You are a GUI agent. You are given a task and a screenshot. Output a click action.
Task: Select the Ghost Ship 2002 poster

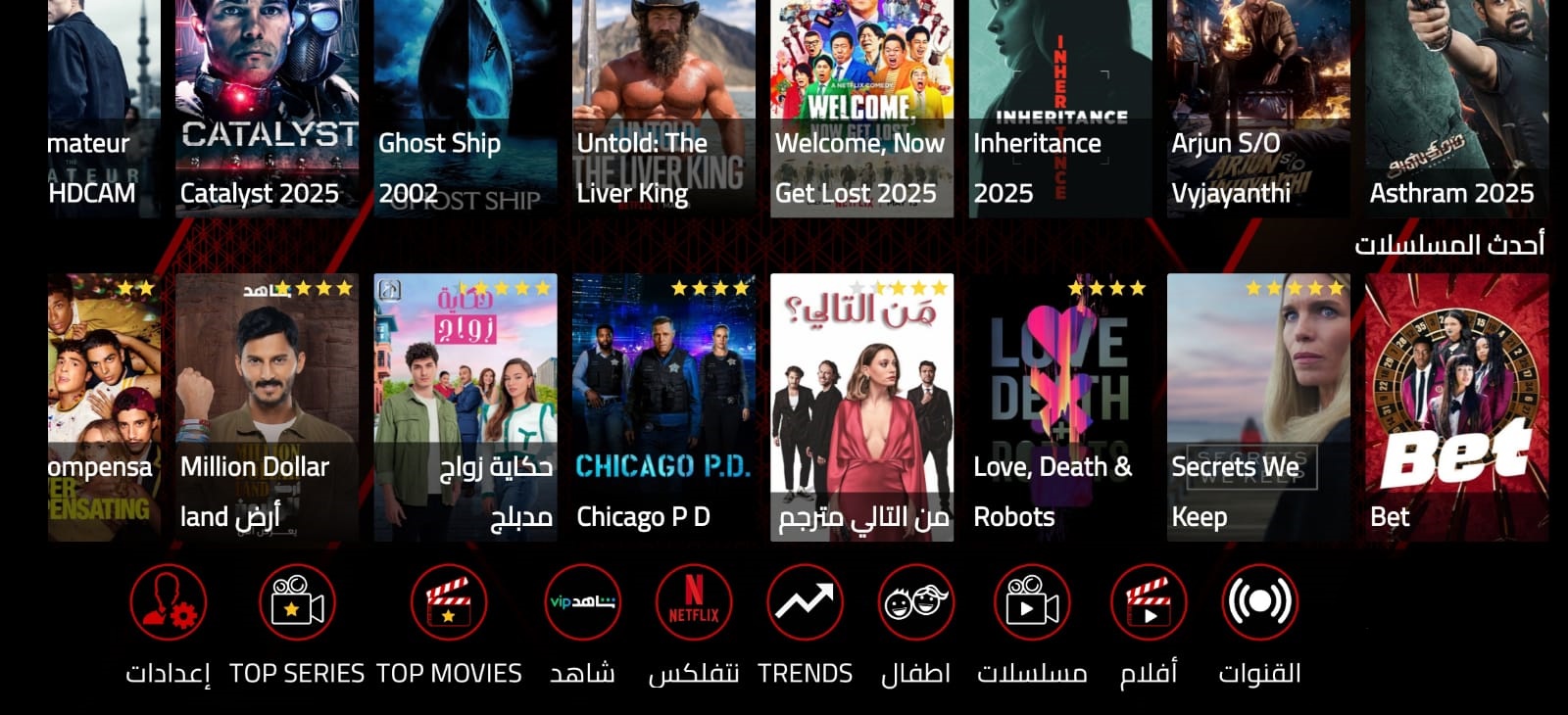pos(465,108)
